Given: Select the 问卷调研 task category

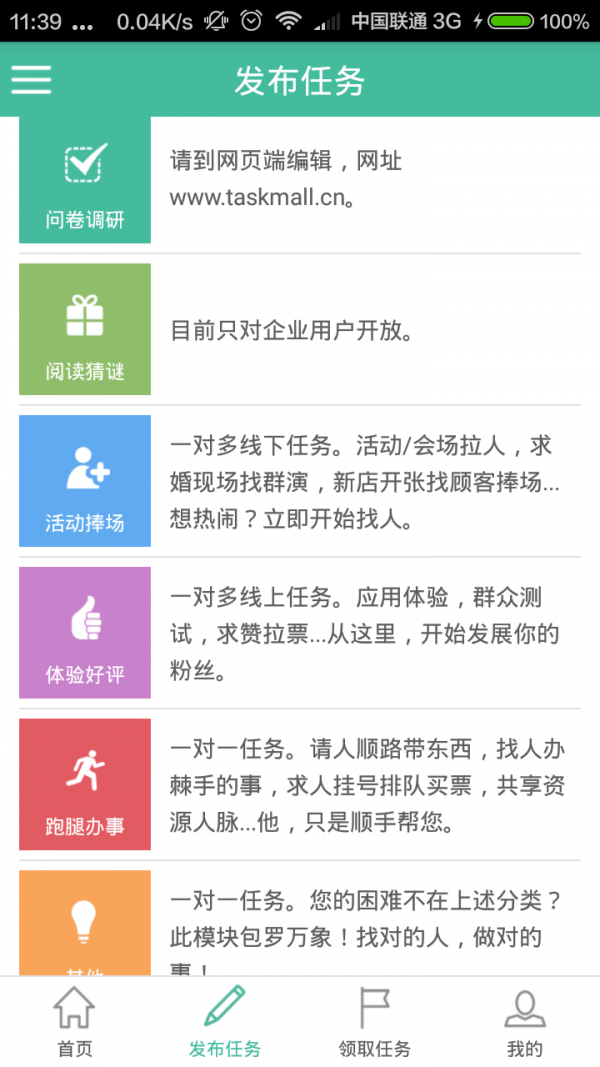Looking at the screenshot, I should pos(85,180).
